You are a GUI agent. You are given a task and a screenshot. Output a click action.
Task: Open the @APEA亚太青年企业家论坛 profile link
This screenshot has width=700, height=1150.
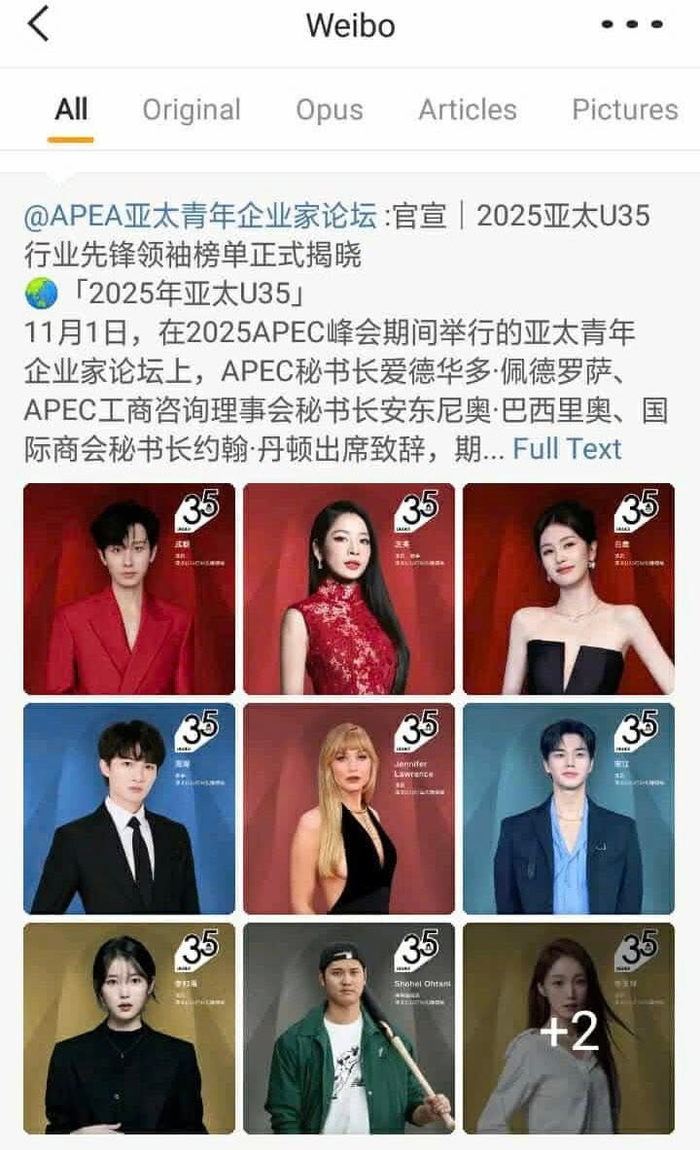click(x=202, y=215)
